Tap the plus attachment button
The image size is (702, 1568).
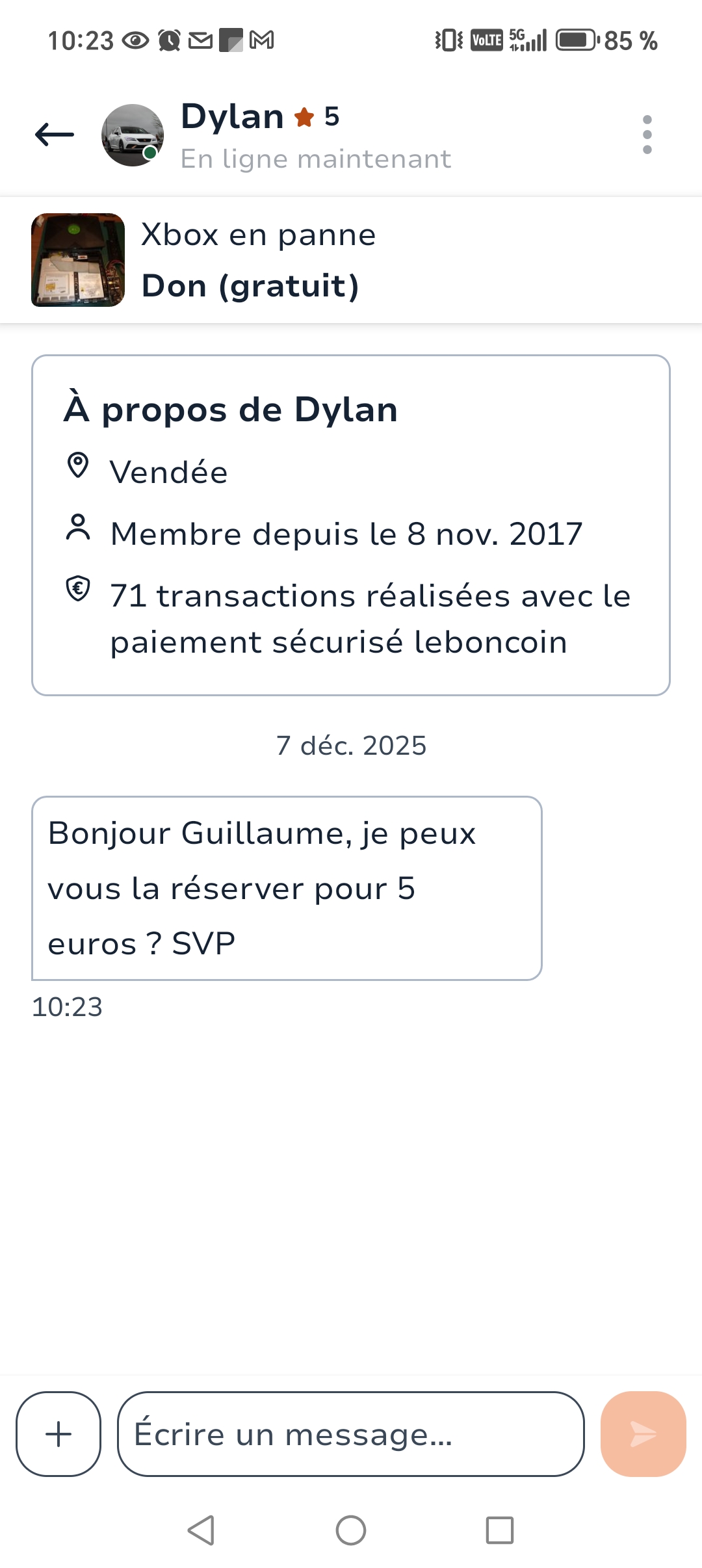58,1433
